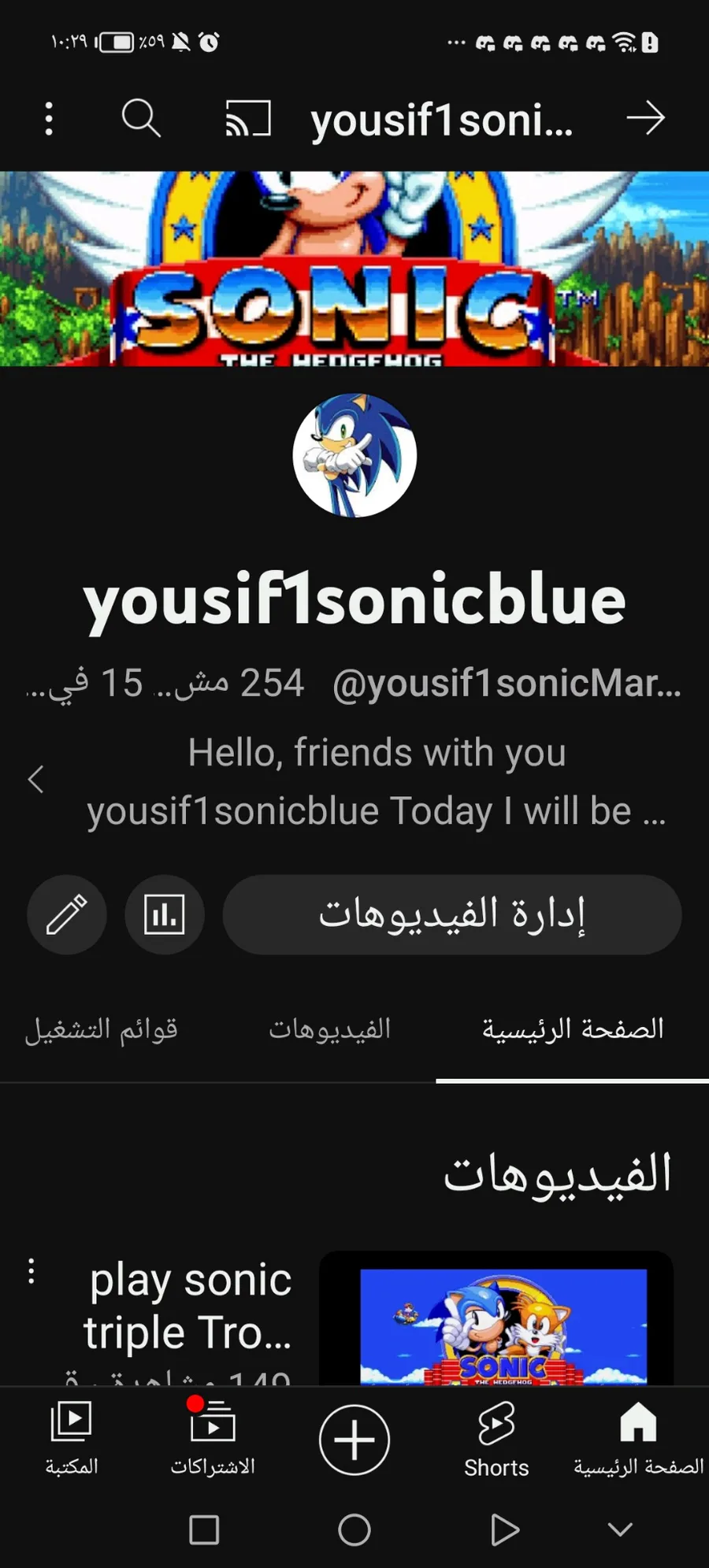Open recent apps with the square button
Image resolution: width=709 pixels, height=1568 pixels.
tap(205, 1529)
